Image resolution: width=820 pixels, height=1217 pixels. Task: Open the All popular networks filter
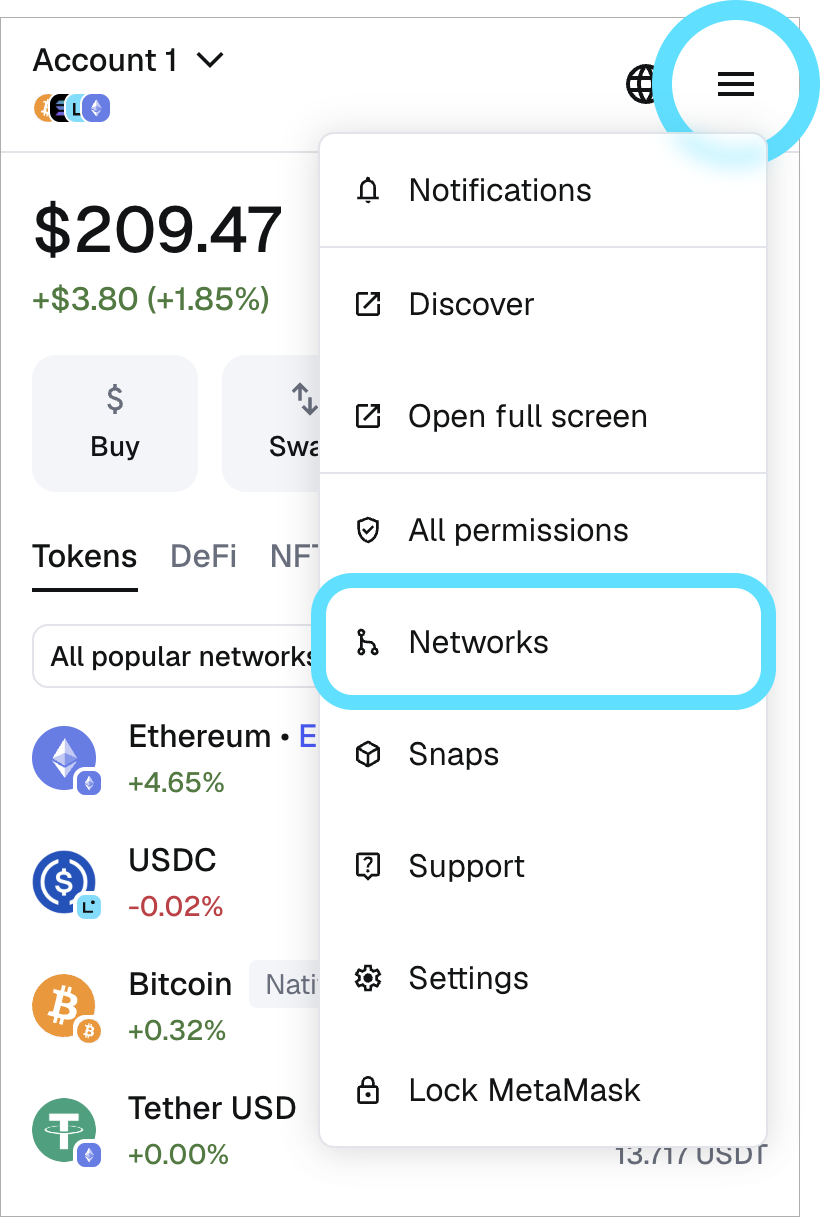[x=175, y=656]
